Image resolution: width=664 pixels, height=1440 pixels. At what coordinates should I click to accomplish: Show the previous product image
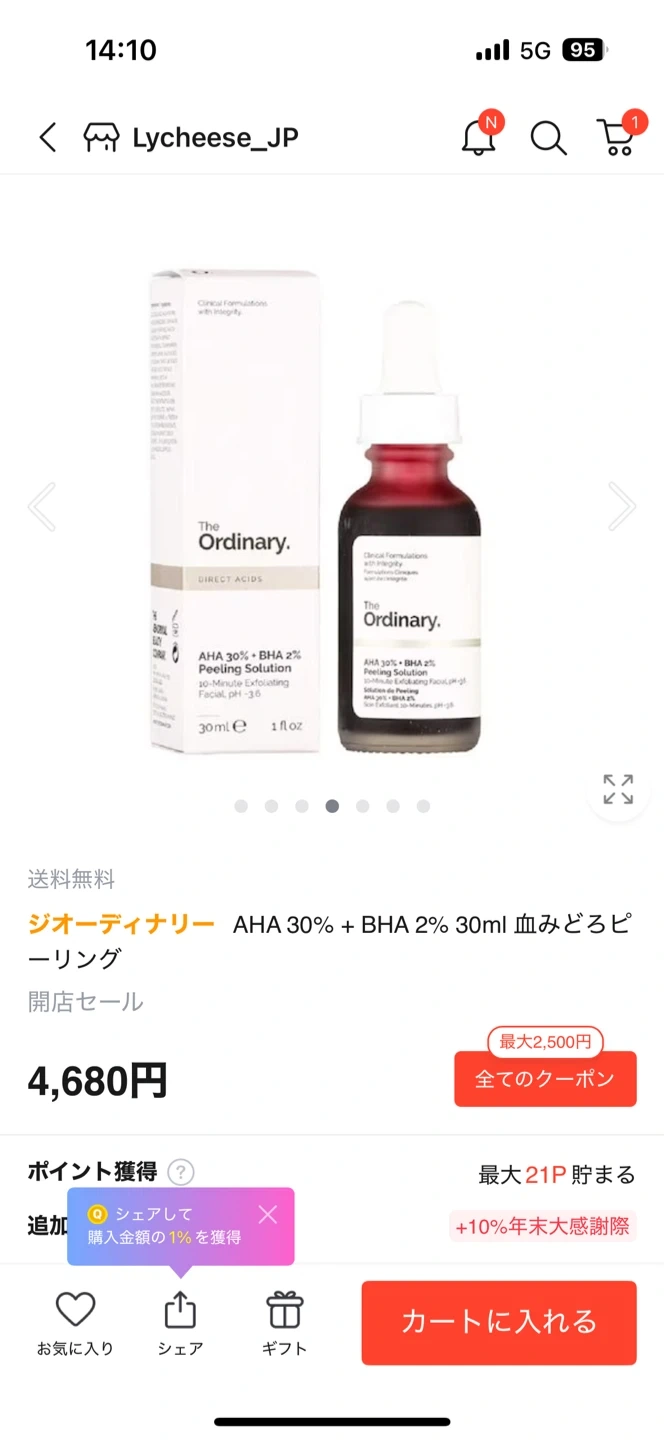click(x=42, y=506)
